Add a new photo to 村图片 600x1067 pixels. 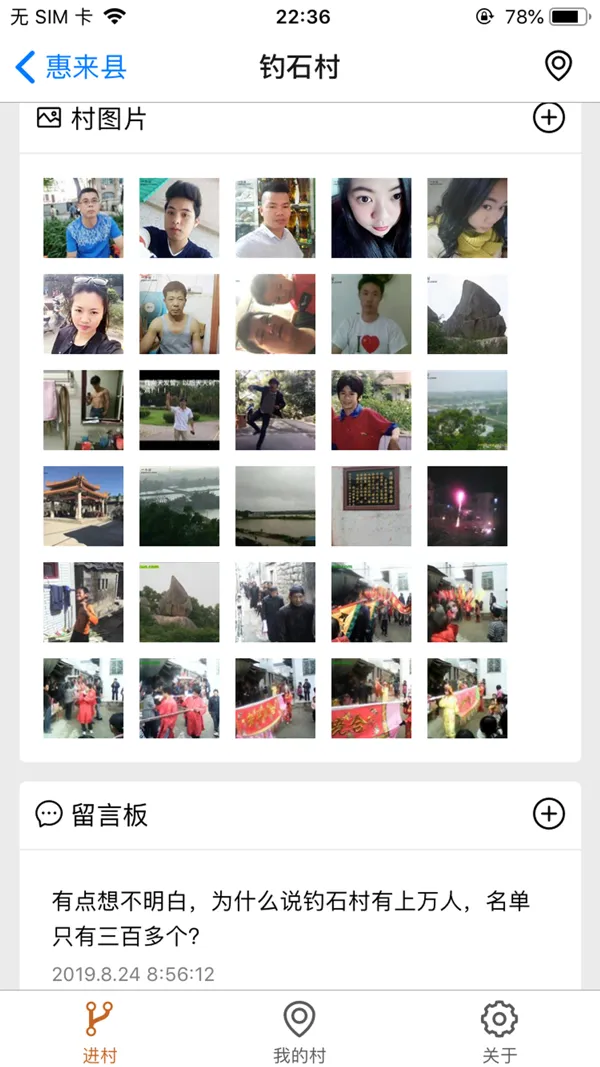tap(548, 118)
